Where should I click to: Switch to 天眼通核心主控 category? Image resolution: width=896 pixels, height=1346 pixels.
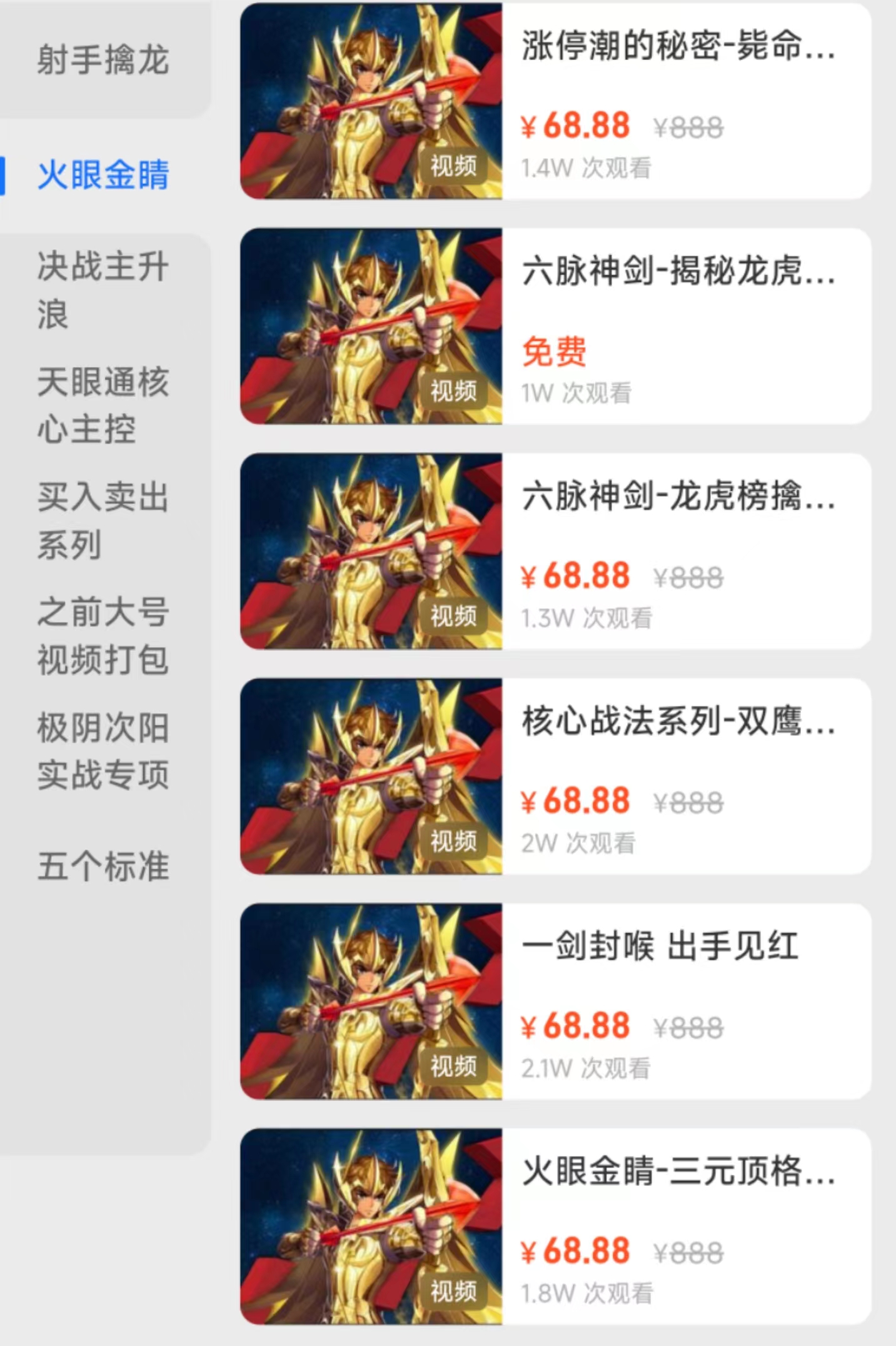coord(103,404)
